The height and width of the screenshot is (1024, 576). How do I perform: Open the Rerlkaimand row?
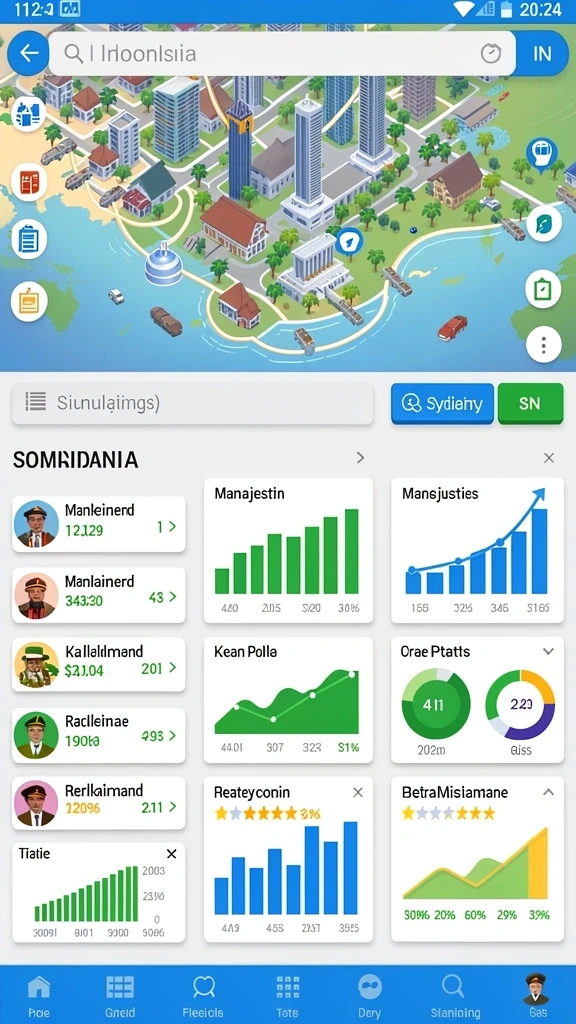pos(99,804)
